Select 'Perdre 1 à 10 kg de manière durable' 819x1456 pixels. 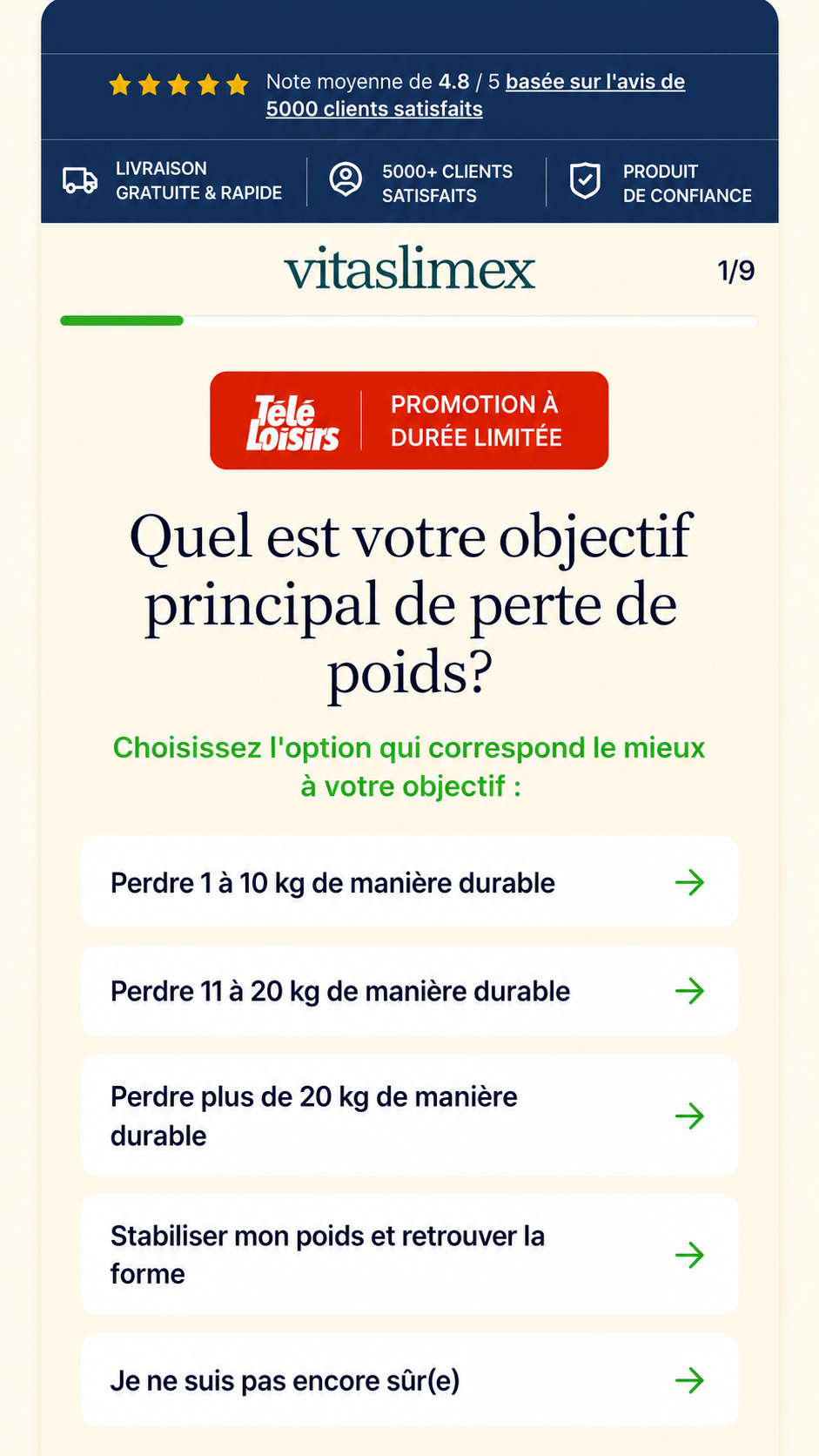tap(409, 881)
